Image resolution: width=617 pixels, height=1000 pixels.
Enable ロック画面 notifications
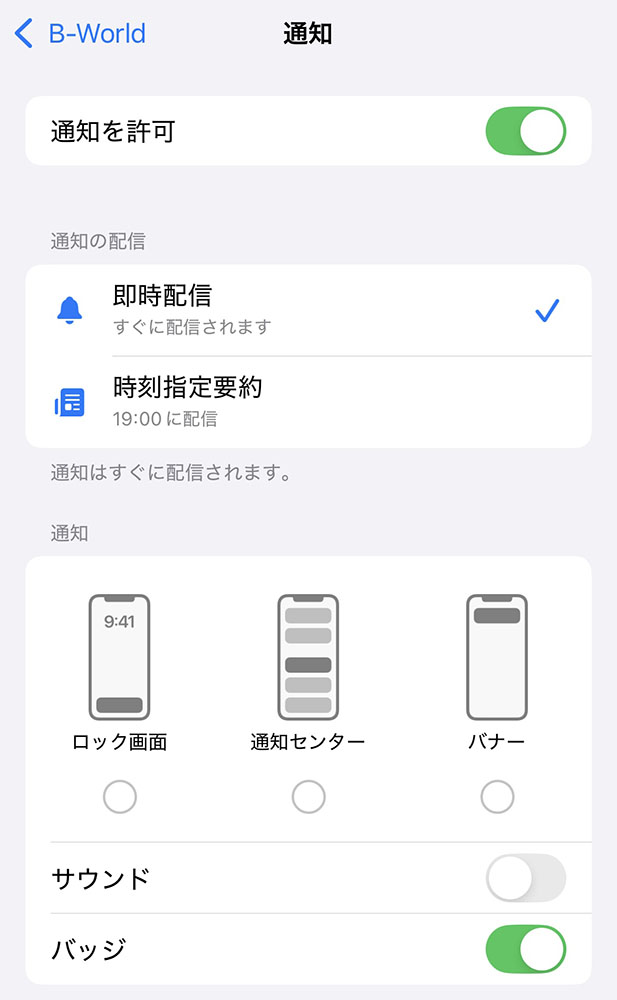pos(120,797)
